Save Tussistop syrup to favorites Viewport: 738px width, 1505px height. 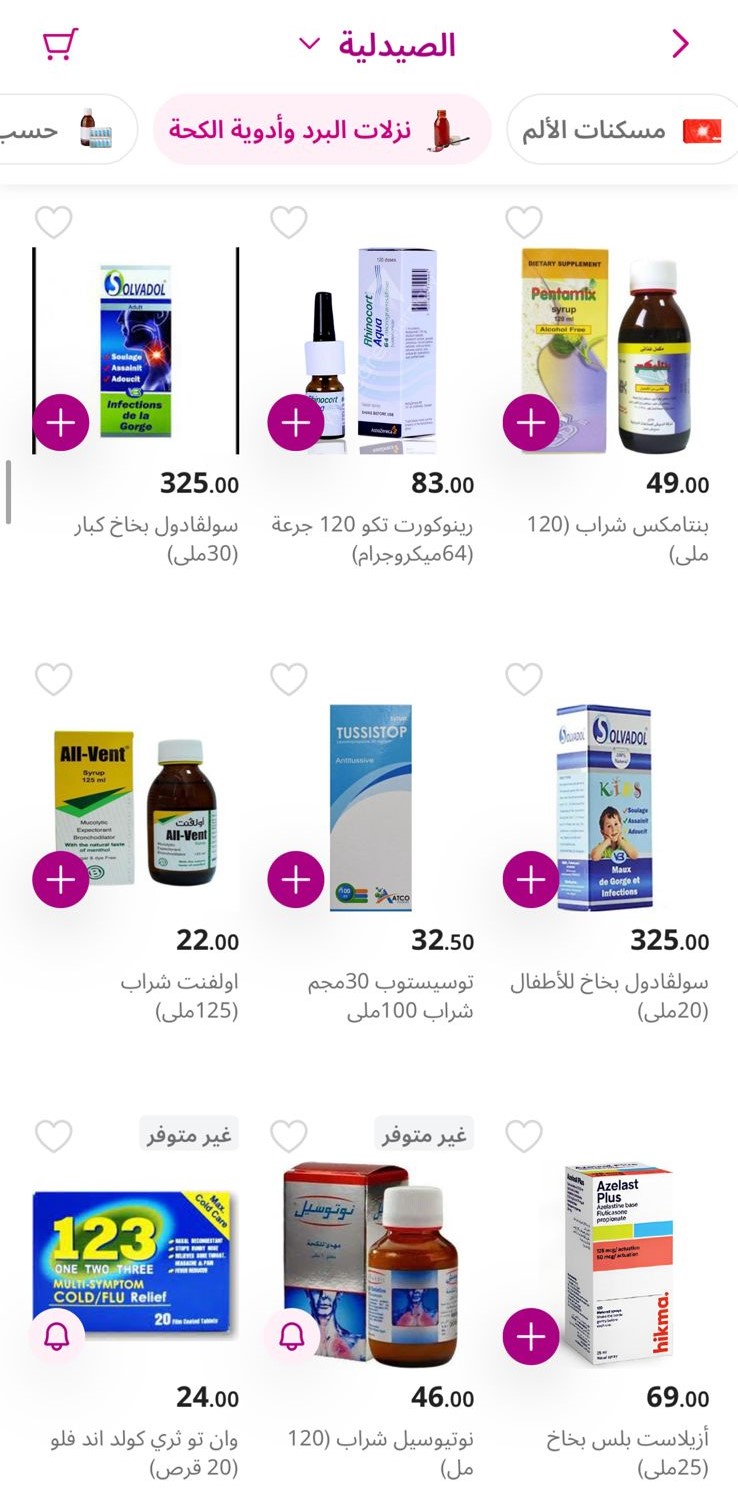(289, 679)
